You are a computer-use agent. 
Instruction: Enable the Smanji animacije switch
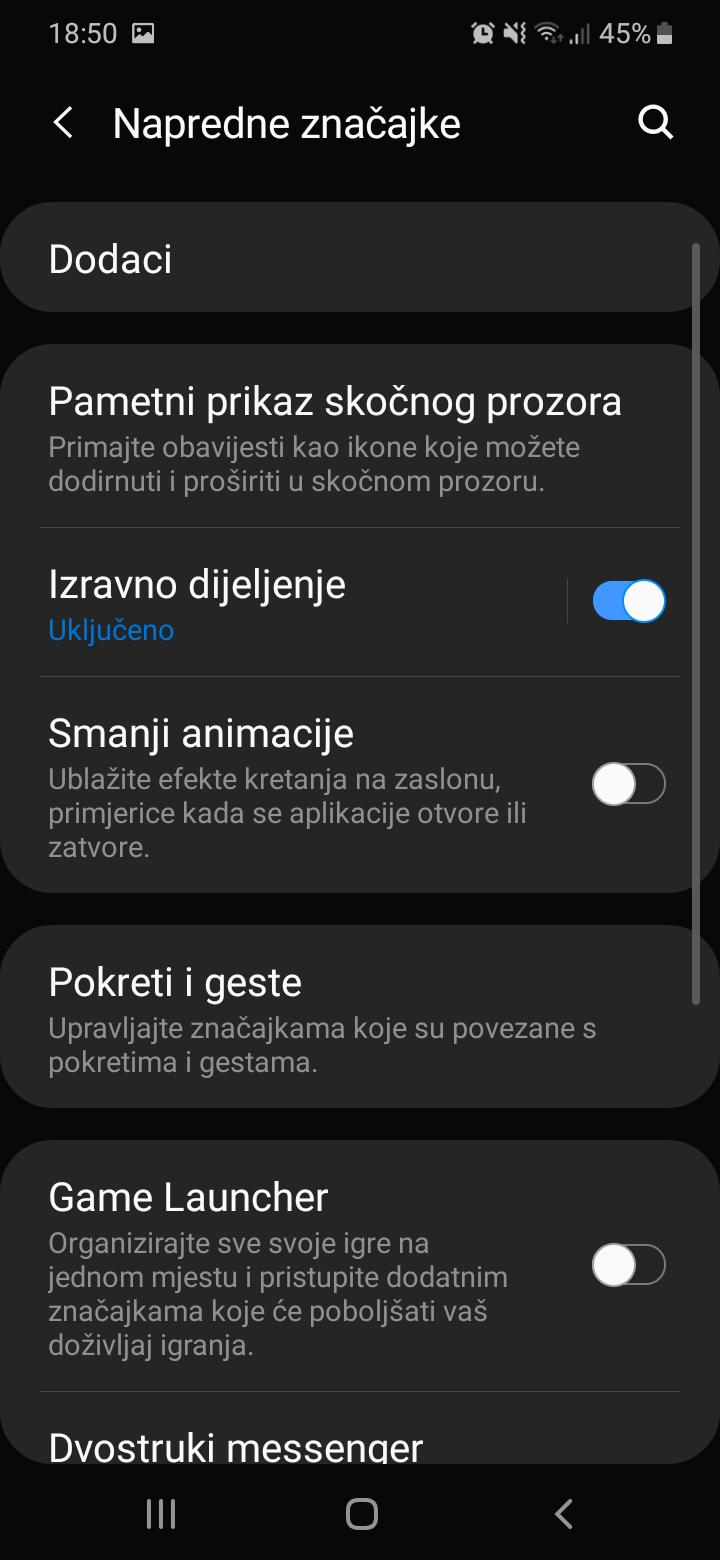629,784
